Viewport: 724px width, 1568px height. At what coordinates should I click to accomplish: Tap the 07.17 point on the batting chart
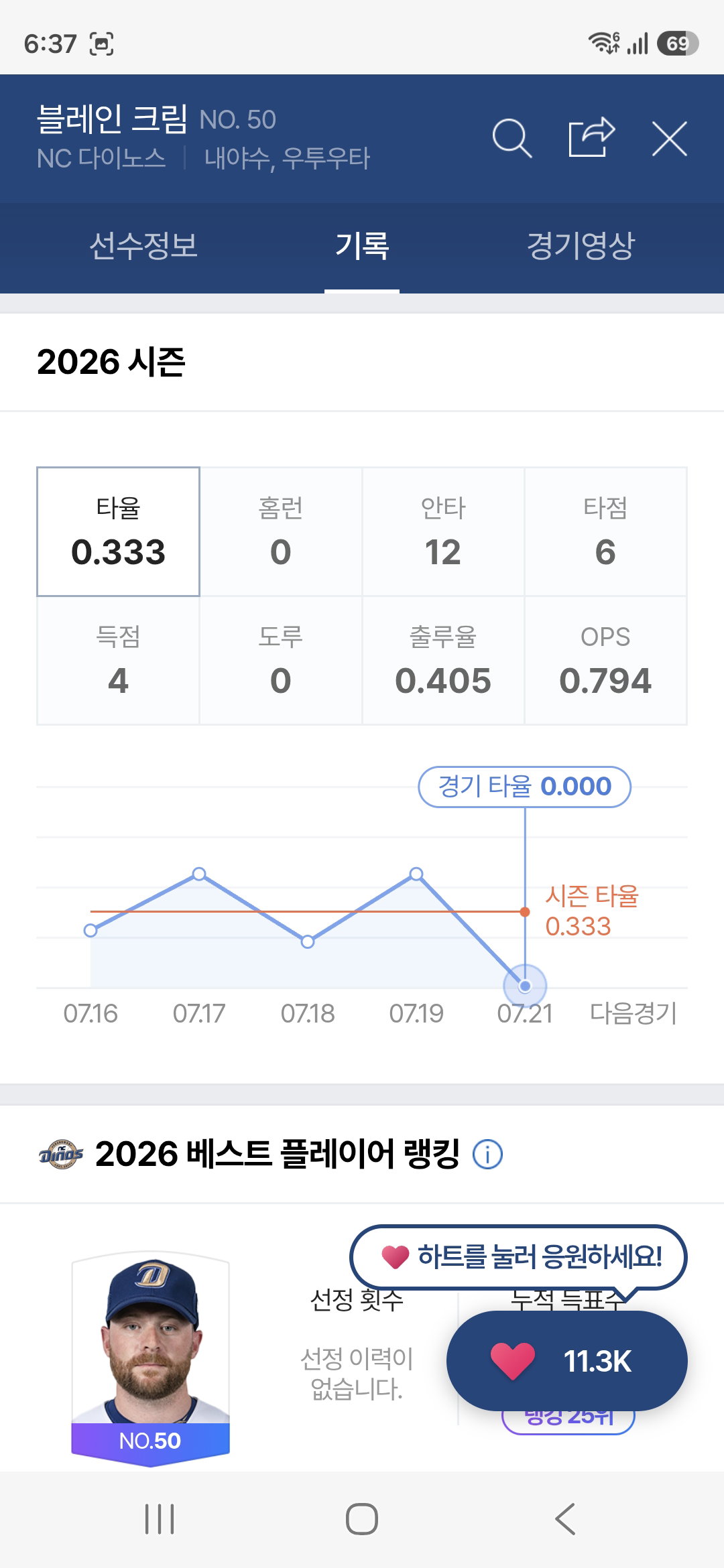click(x=199, y=874)
